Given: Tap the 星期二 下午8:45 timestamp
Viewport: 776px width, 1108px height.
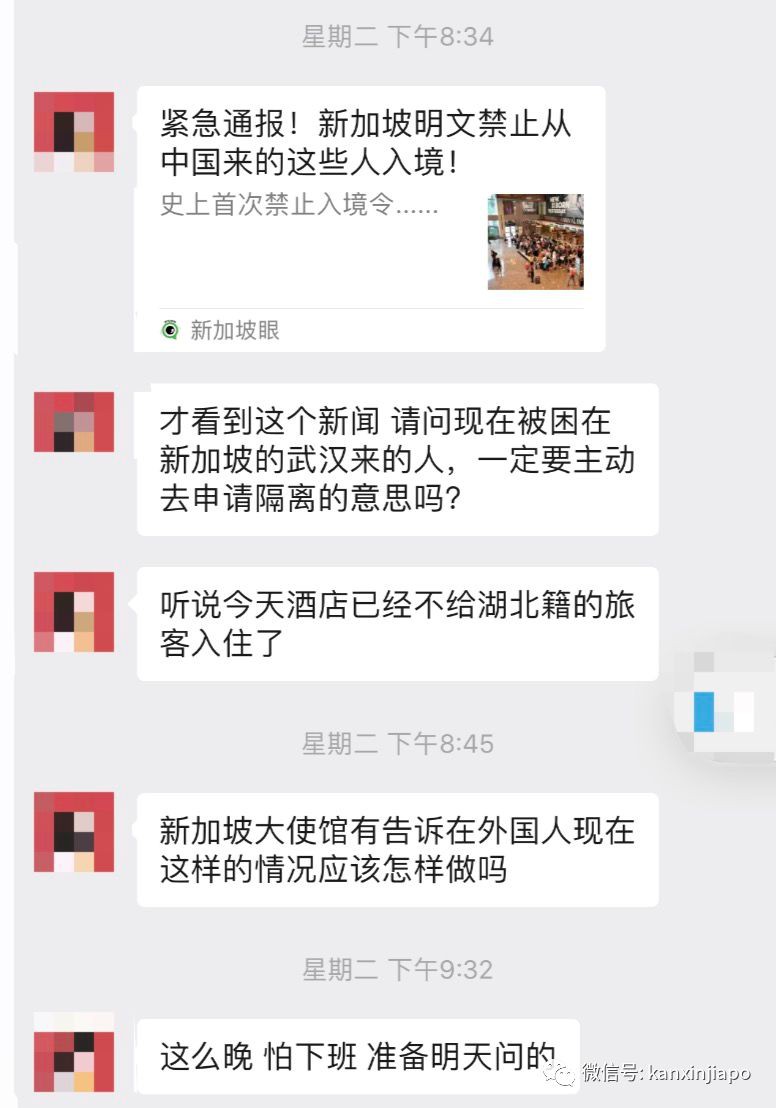Looking at the screenshot, I should point(388,744).
